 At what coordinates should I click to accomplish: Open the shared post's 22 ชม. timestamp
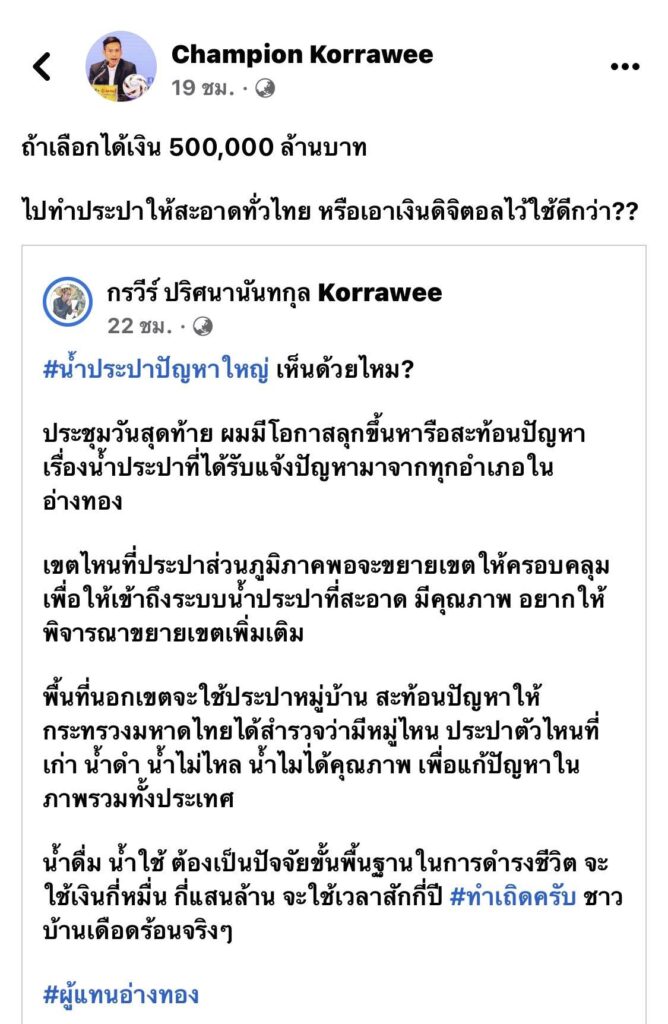tap(142, 326)
